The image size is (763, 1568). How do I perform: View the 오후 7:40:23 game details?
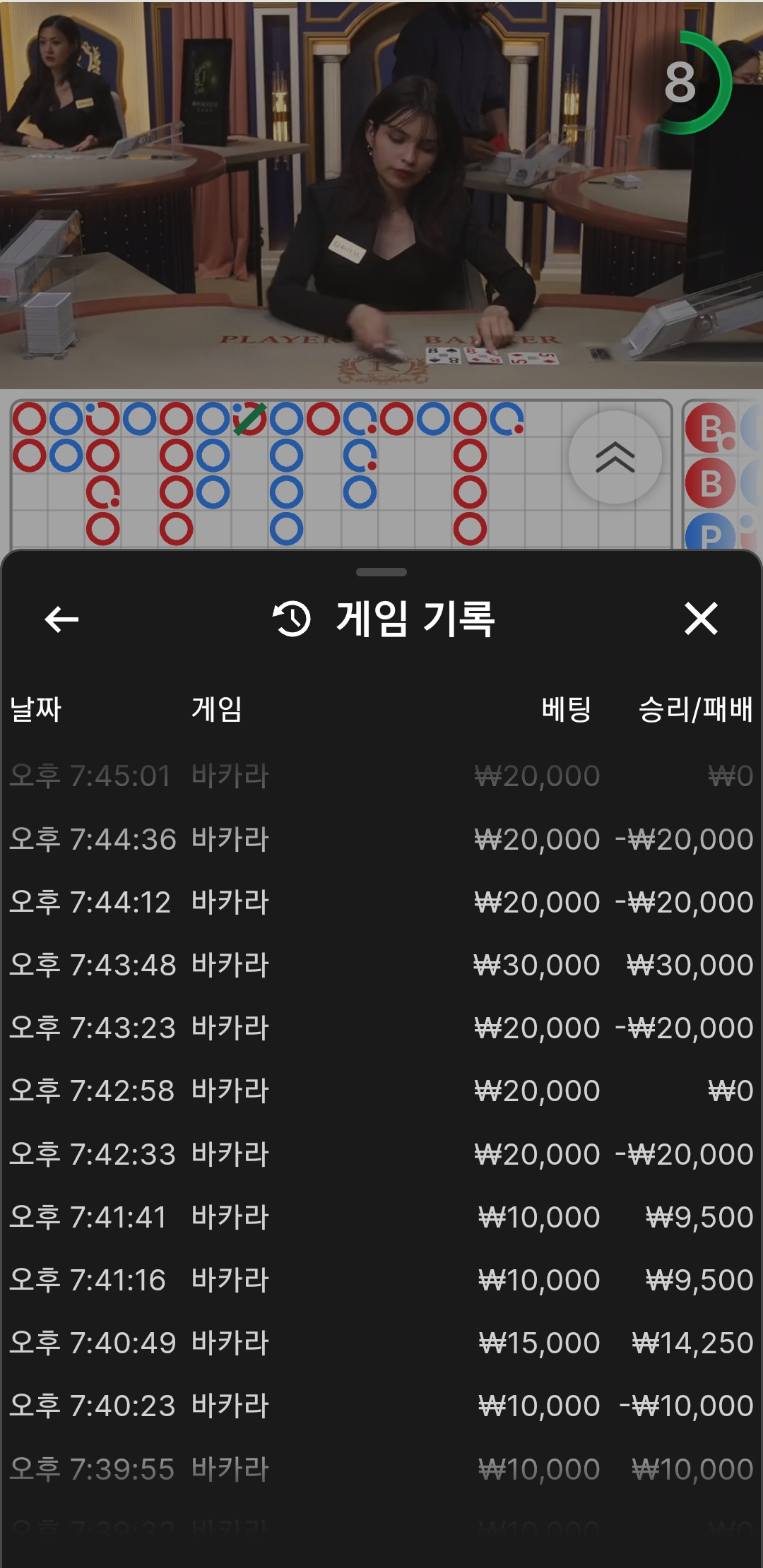tap(381, 1406)
